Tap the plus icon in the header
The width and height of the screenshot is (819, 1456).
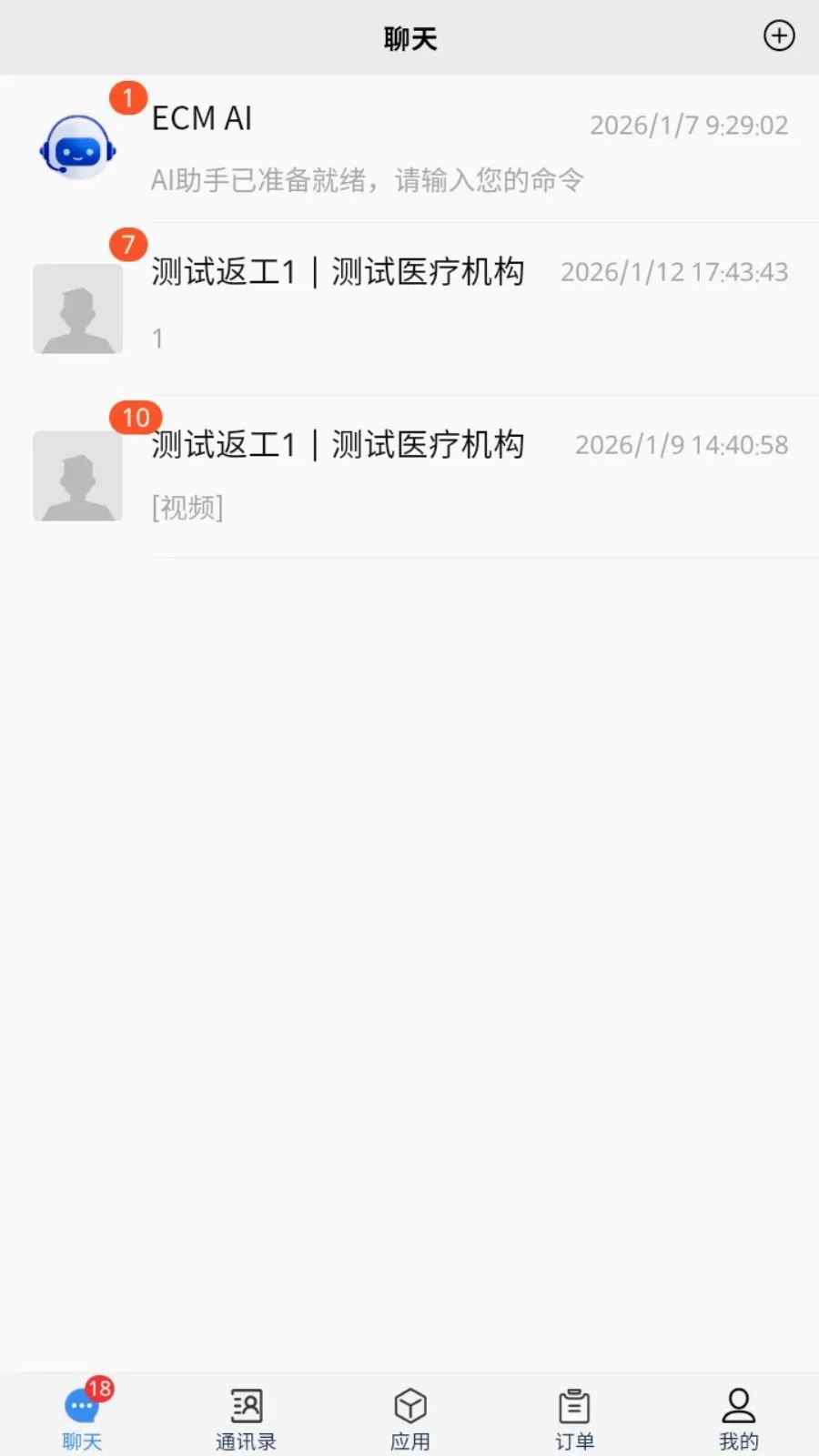pos(779,36)
